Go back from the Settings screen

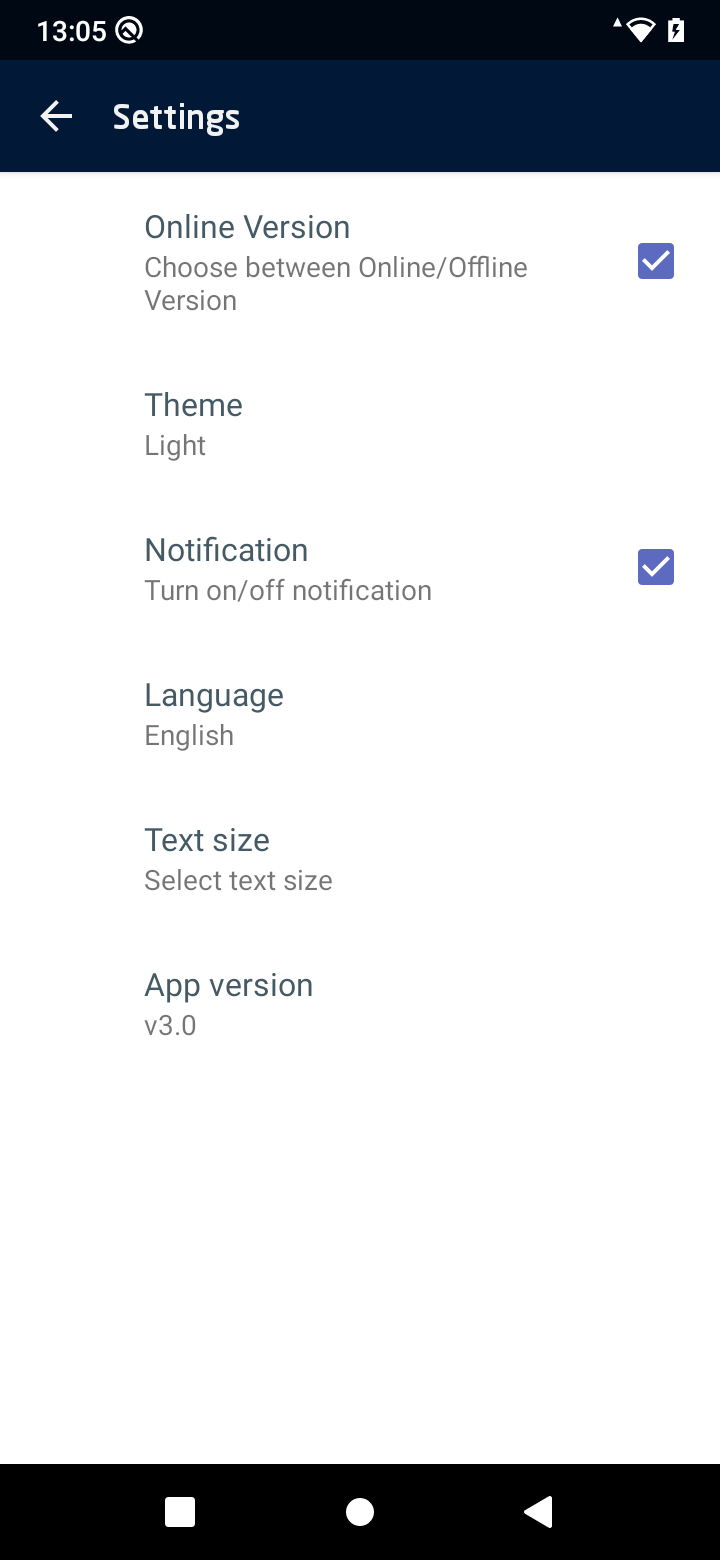56,117
